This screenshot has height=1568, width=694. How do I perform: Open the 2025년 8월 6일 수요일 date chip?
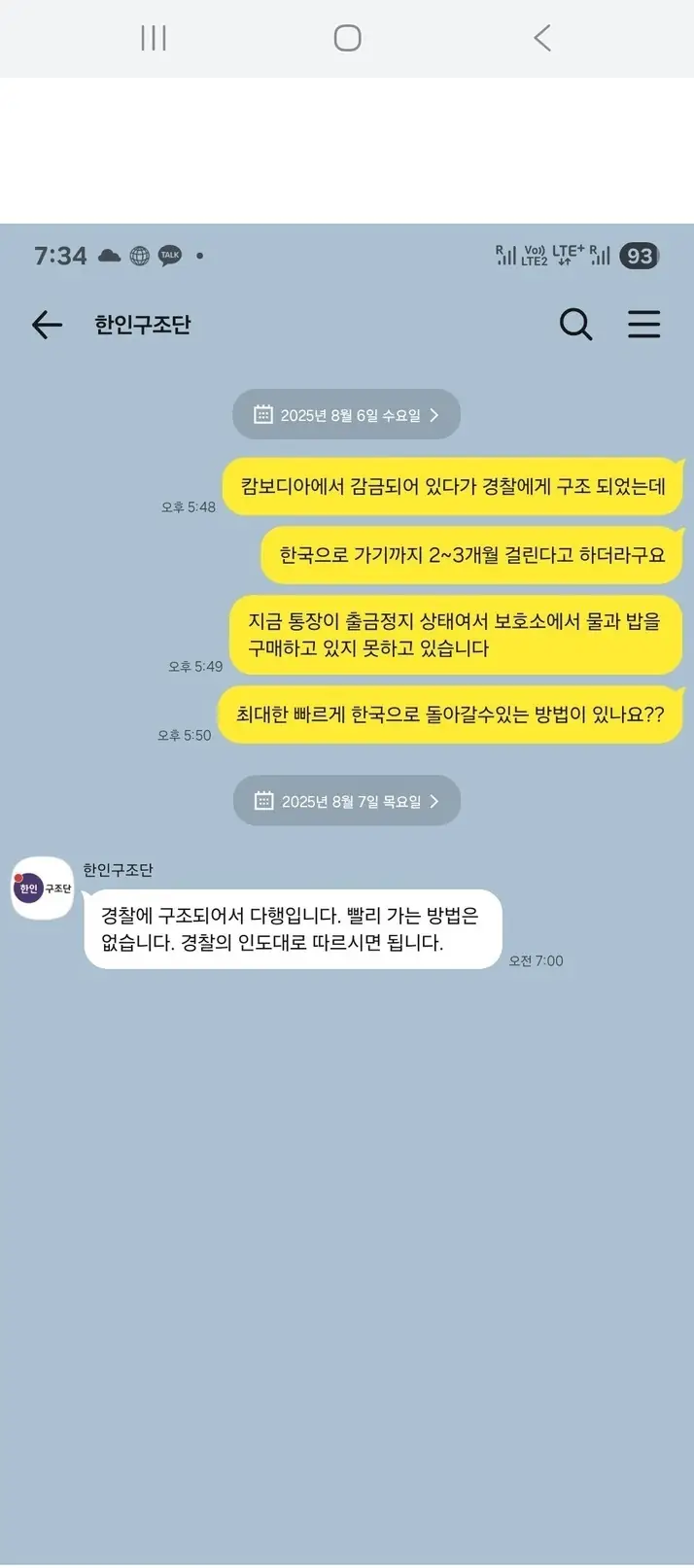click(346, 415)
